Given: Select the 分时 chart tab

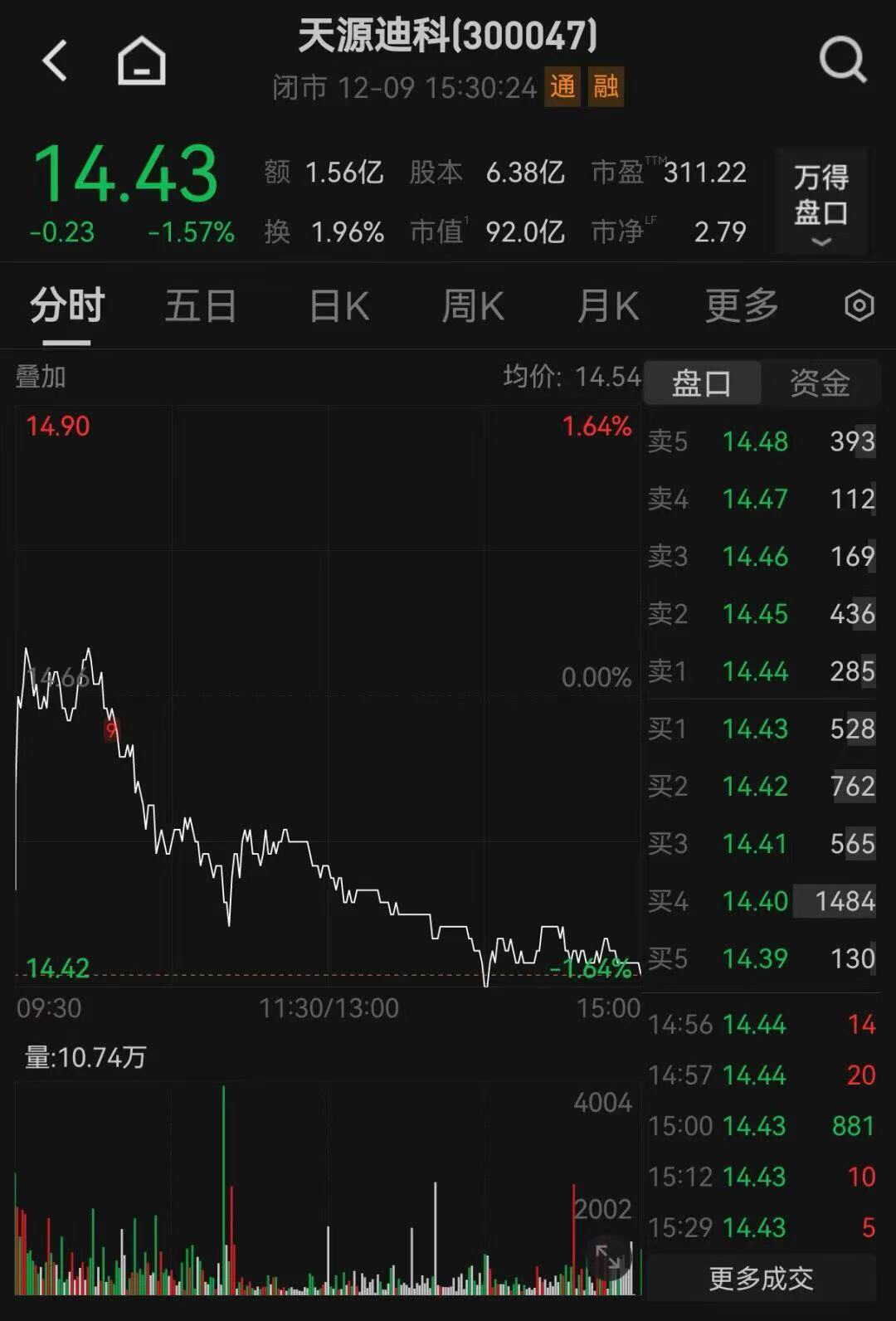Looking at the screenshot, I should (67, 306).
